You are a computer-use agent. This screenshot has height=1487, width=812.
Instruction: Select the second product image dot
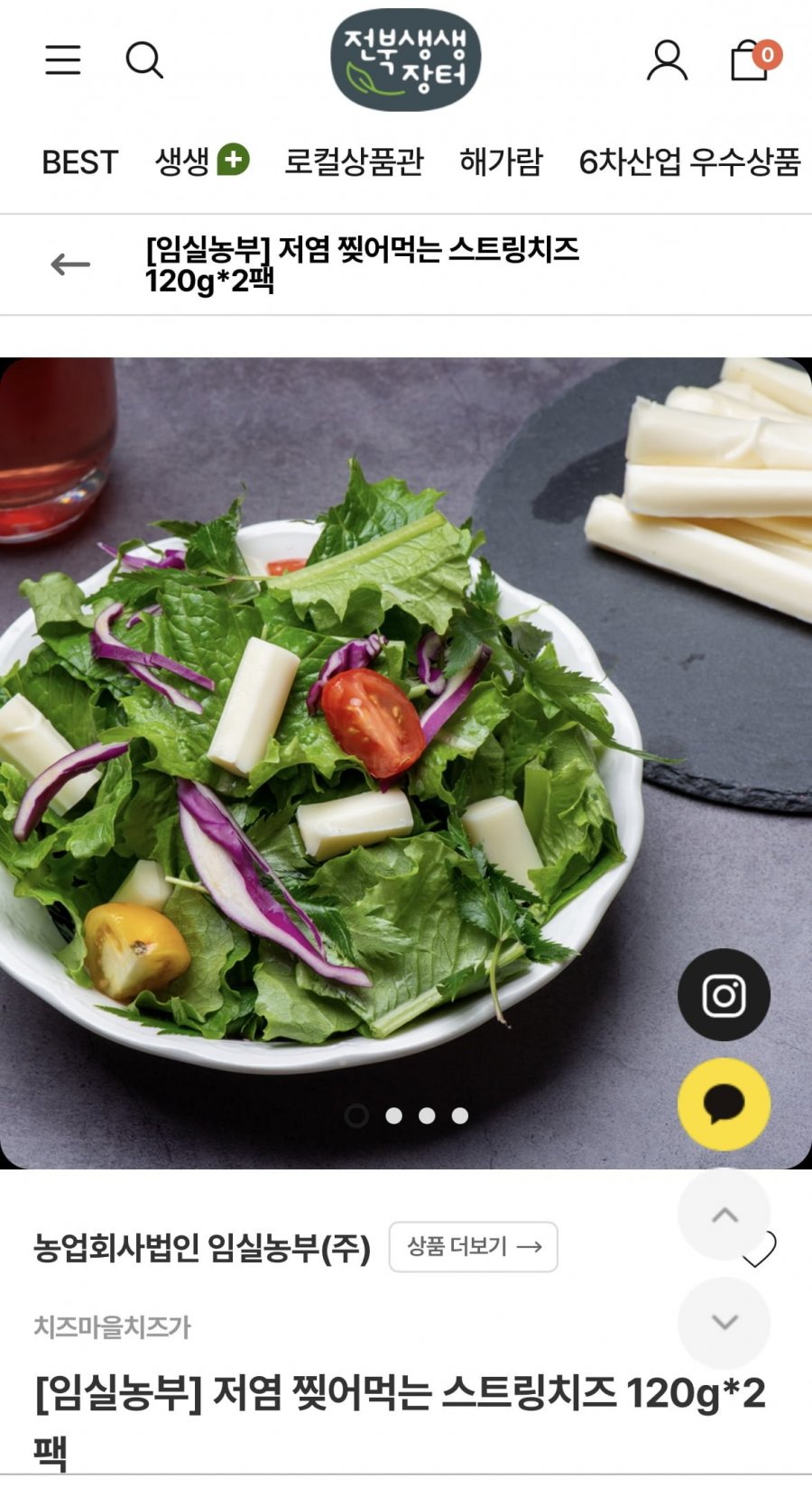pyautogui.click(x=393, y=1116)
